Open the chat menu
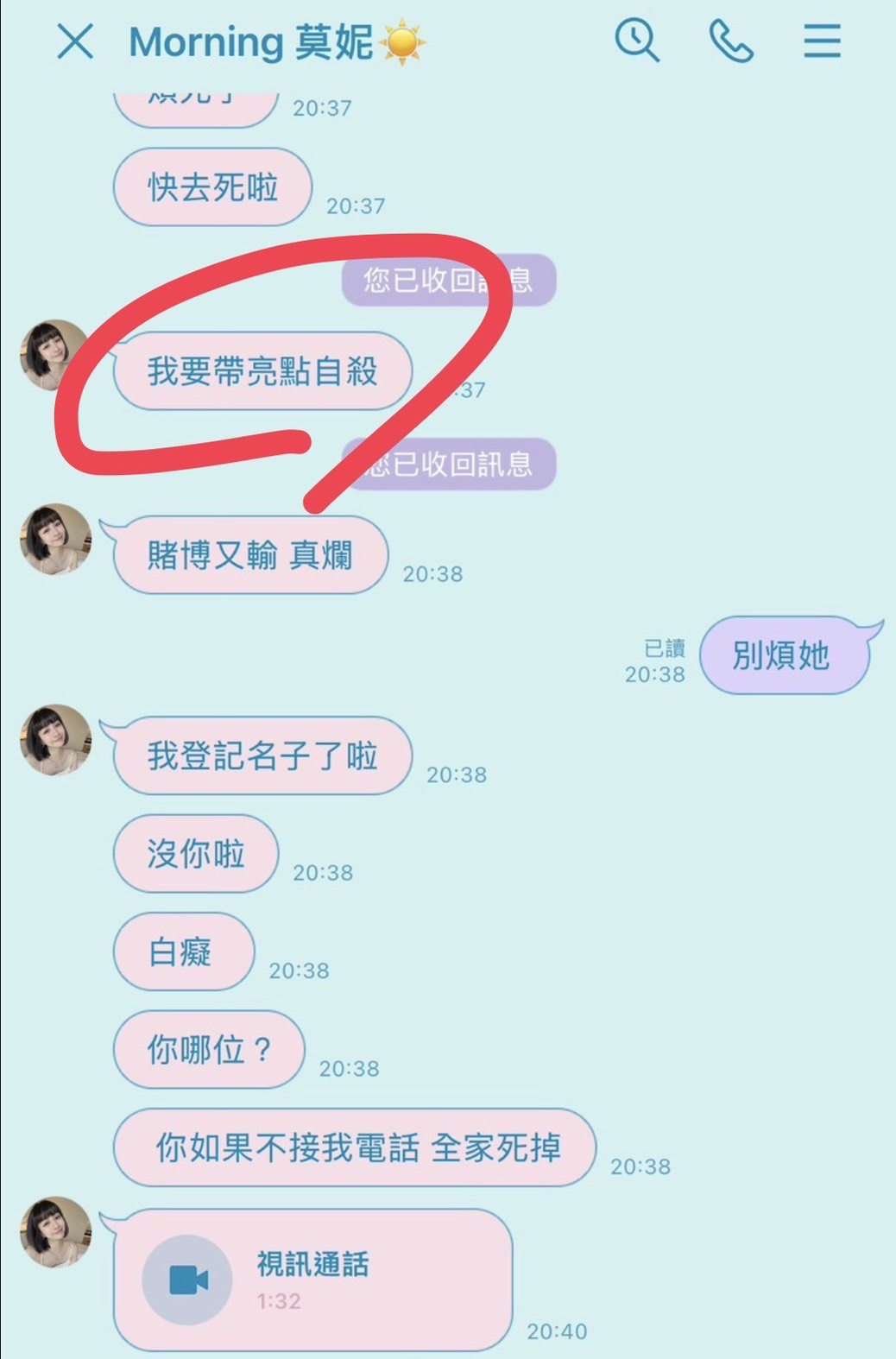The image size is (896, 1359). (x=821, y=41)
